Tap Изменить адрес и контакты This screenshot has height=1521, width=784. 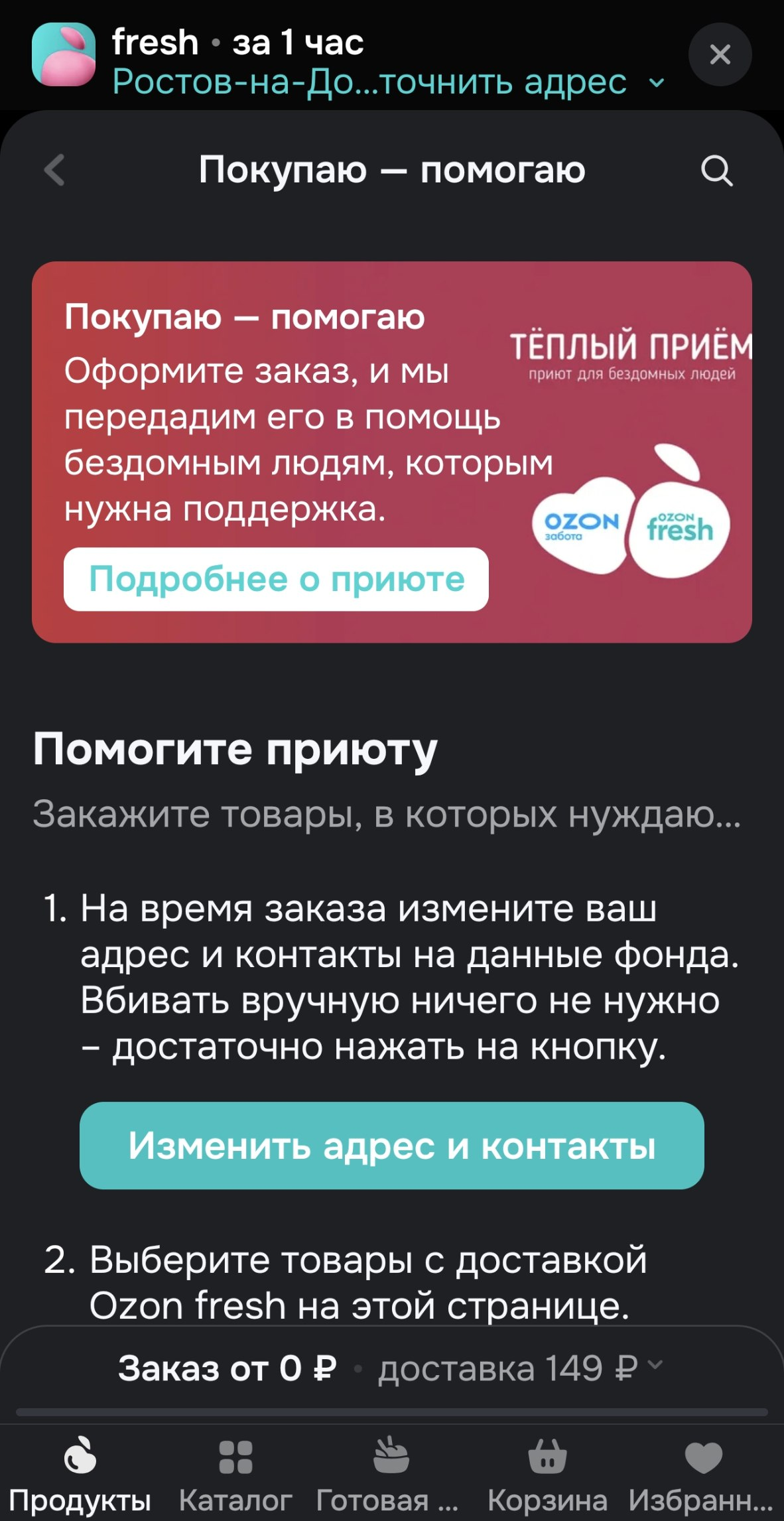point(391,1146)
